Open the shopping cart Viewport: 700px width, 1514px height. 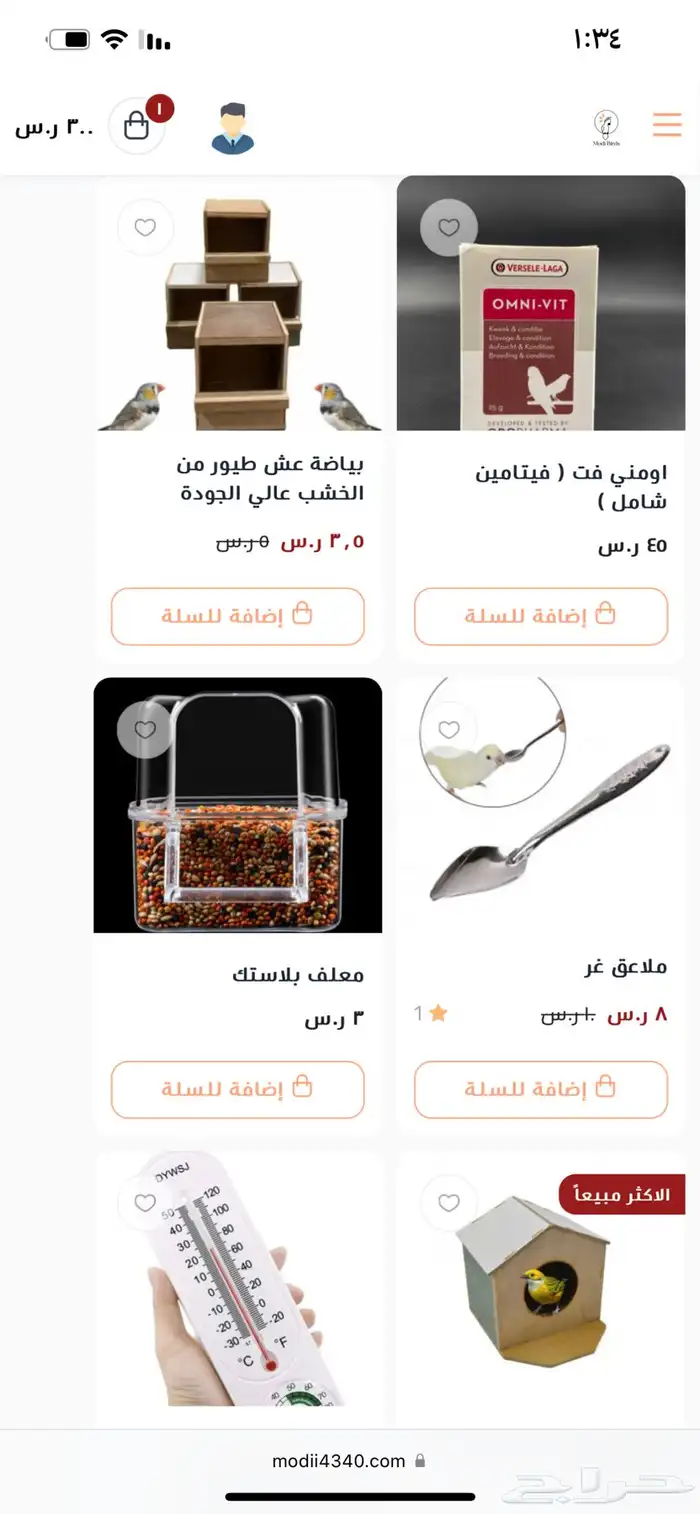point(137,126)
